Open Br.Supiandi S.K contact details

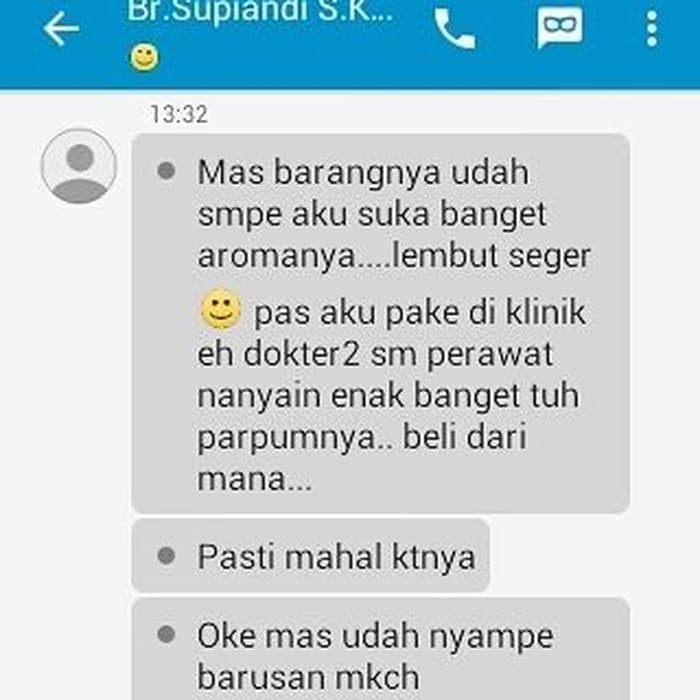point(260,14)
